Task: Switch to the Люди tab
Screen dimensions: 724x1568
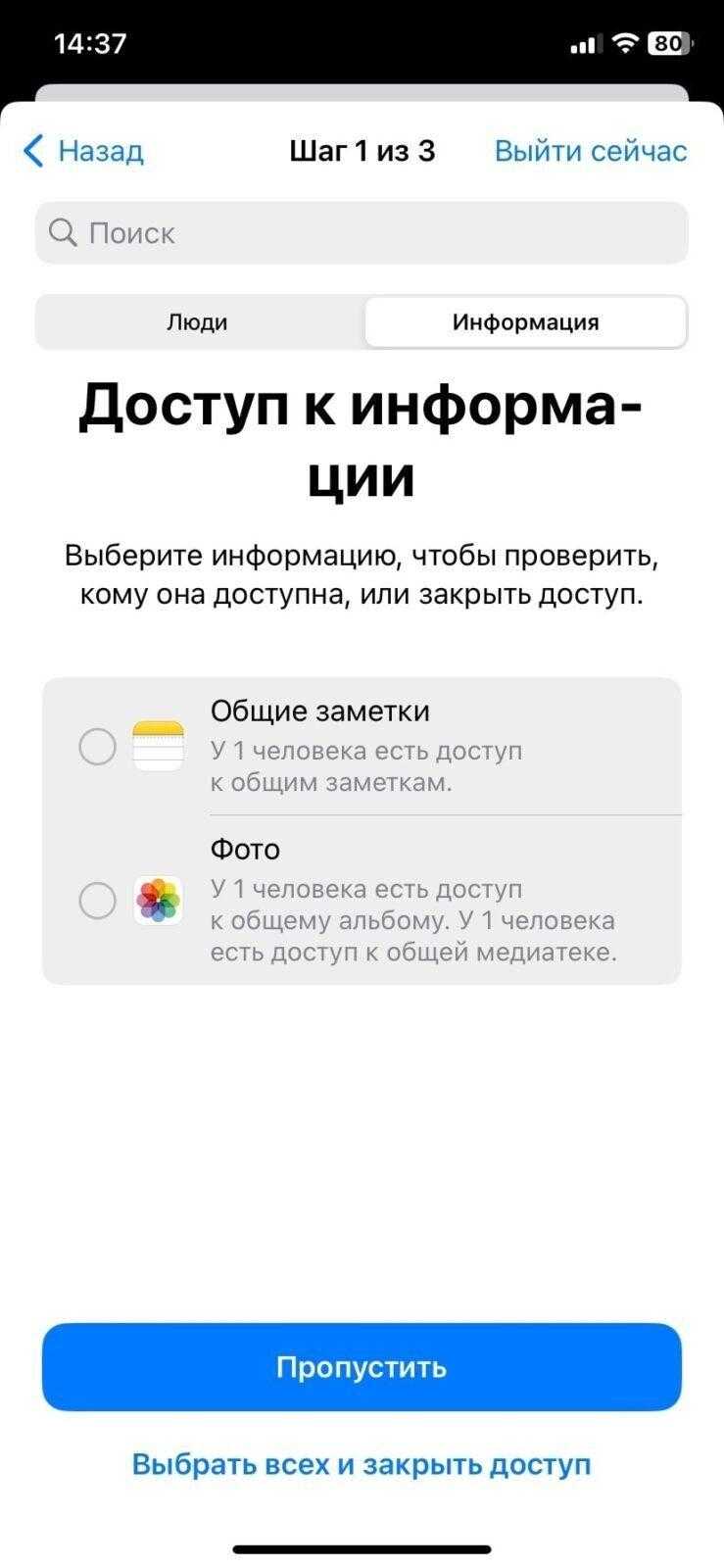Action: (198, 322)
